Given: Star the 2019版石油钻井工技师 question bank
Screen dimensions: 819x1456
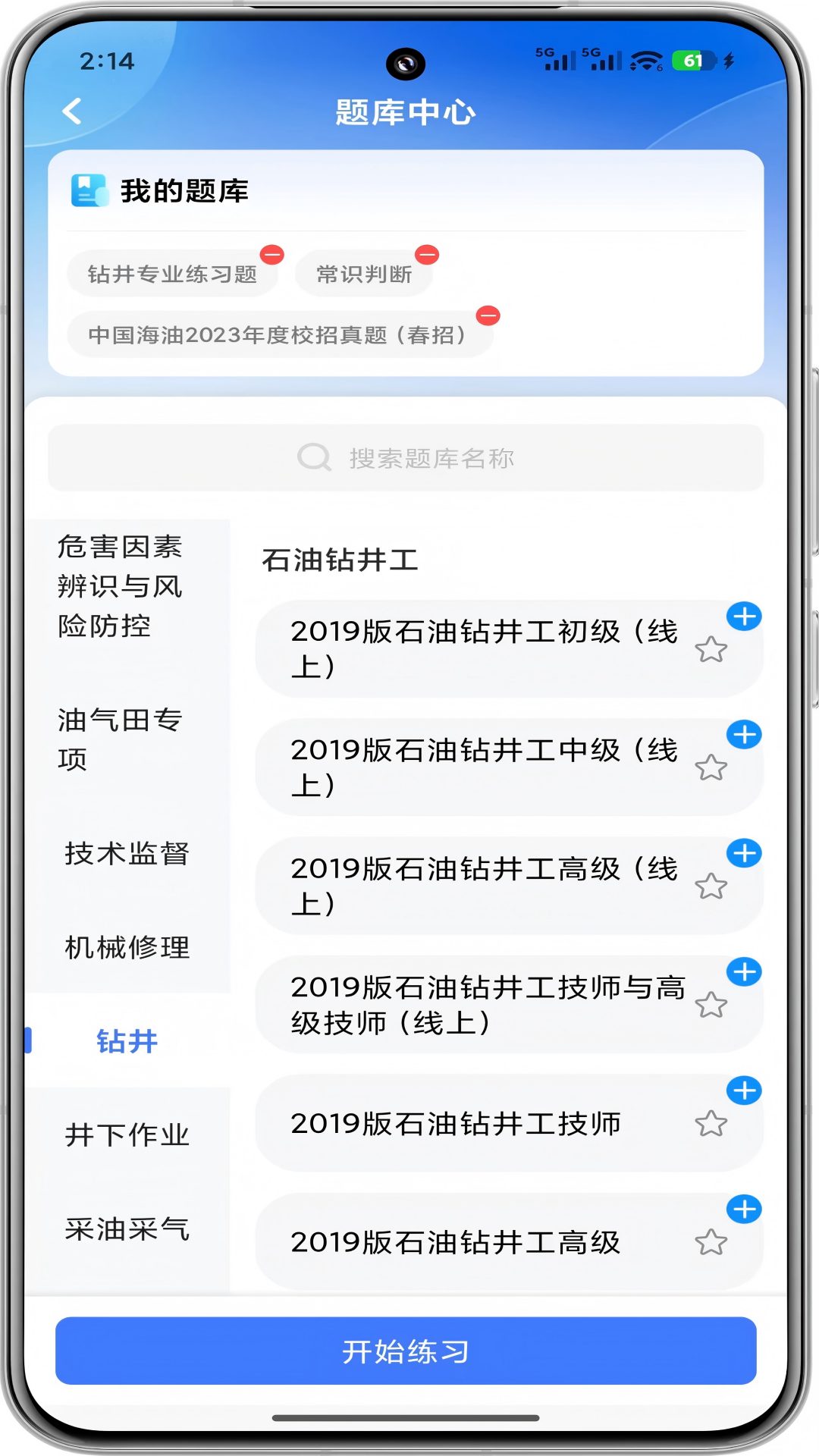Looking at the screenshot, I should (x=711, y=1123).
